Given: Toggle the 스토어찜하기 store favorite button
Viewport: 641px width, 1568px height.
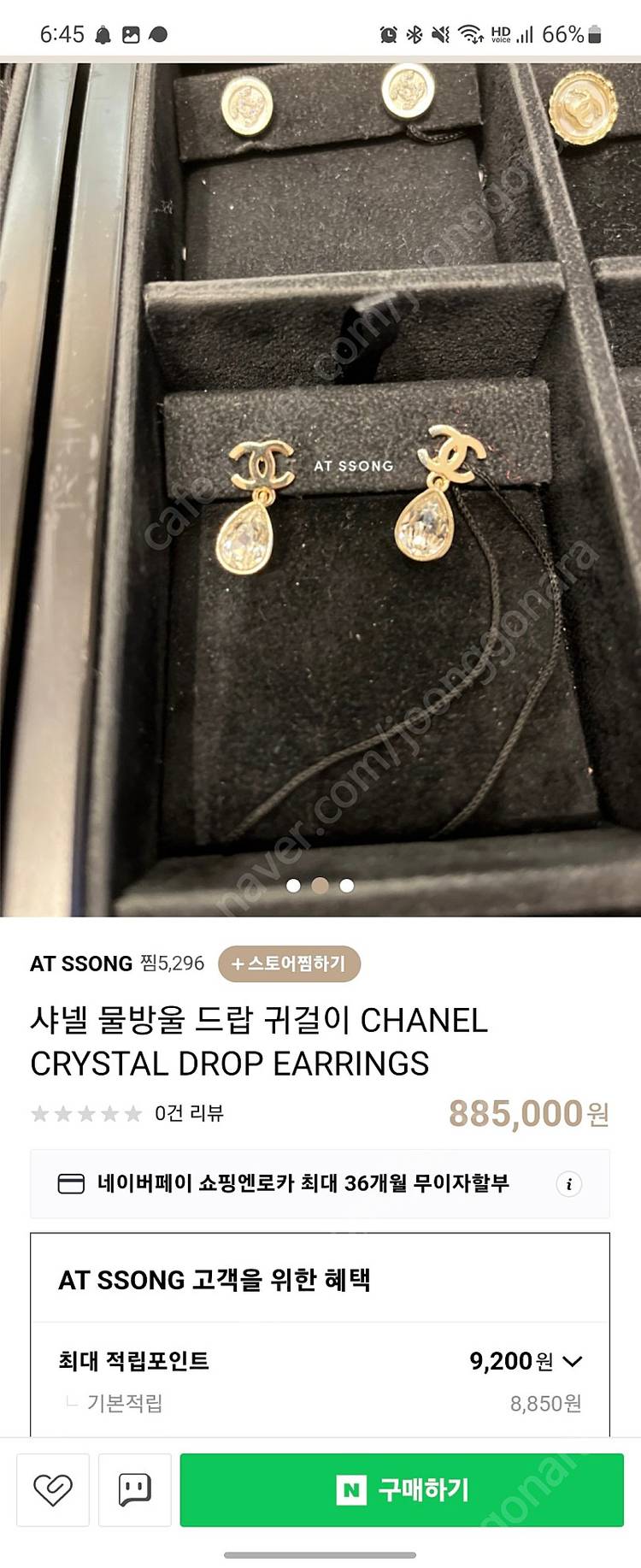Looking at the screenshot, I should [x=291, y=962].
